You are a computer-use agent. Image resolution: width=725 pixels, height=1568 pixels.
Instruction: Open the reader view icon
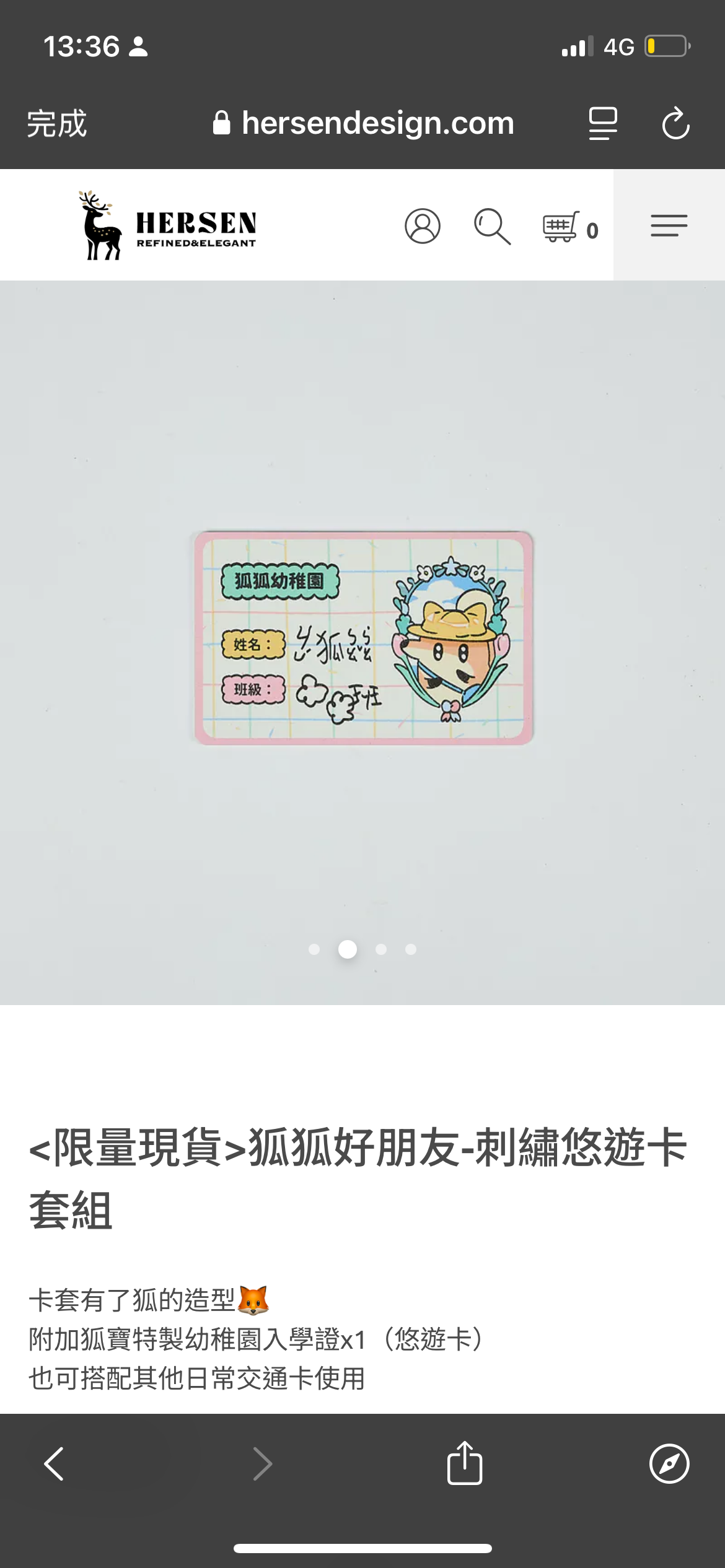(x=602, y=123)
